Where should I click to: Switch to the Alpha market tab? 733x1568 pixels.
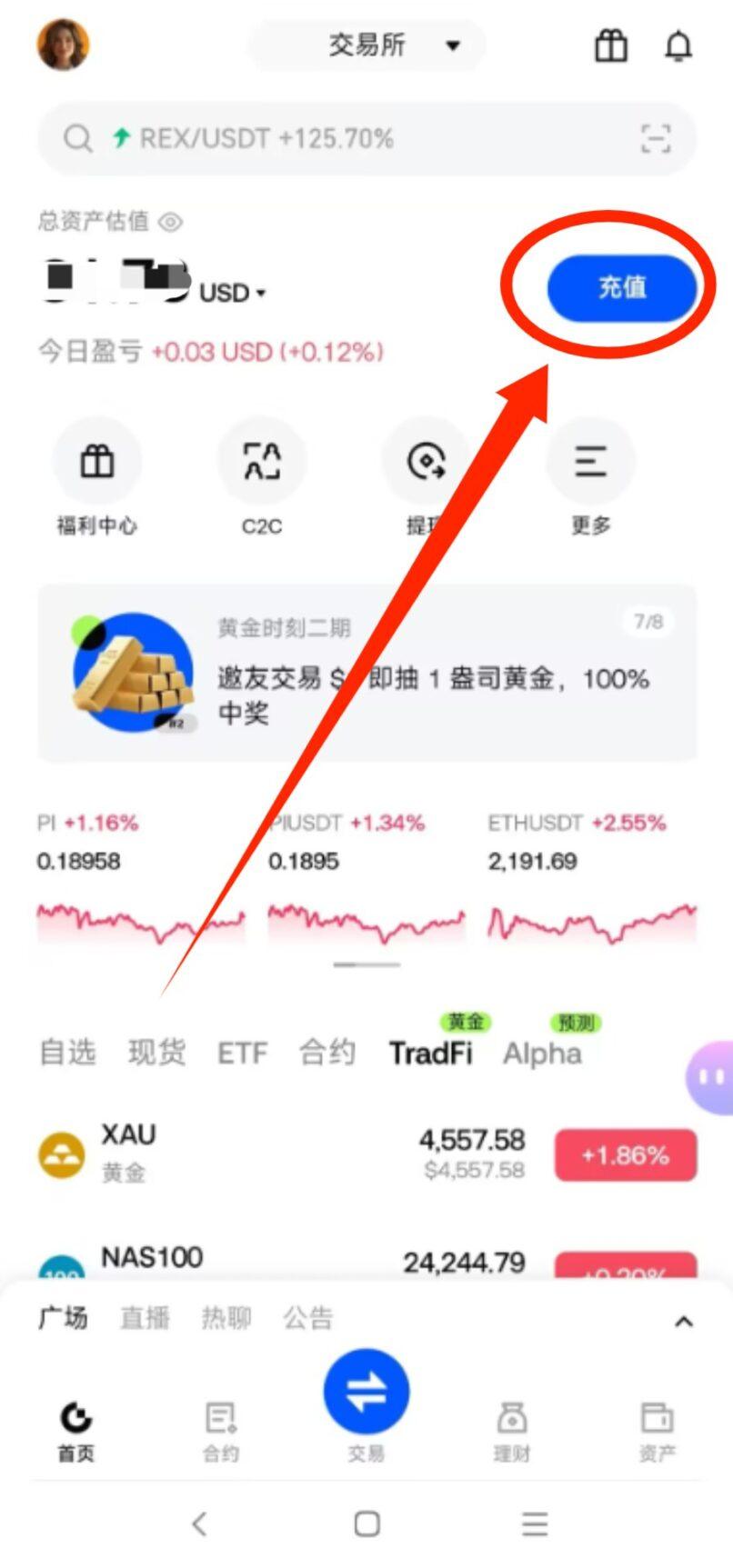(542, 1053)
